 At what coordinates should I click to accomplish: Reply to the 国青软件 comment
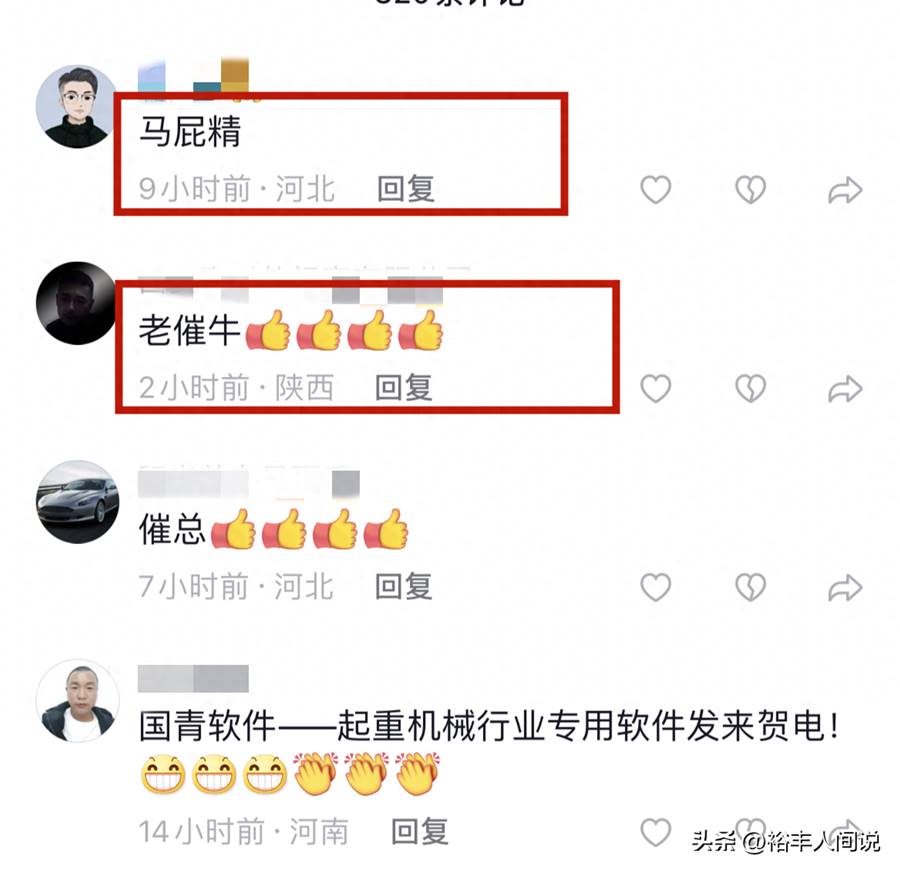tap(419, 830)
